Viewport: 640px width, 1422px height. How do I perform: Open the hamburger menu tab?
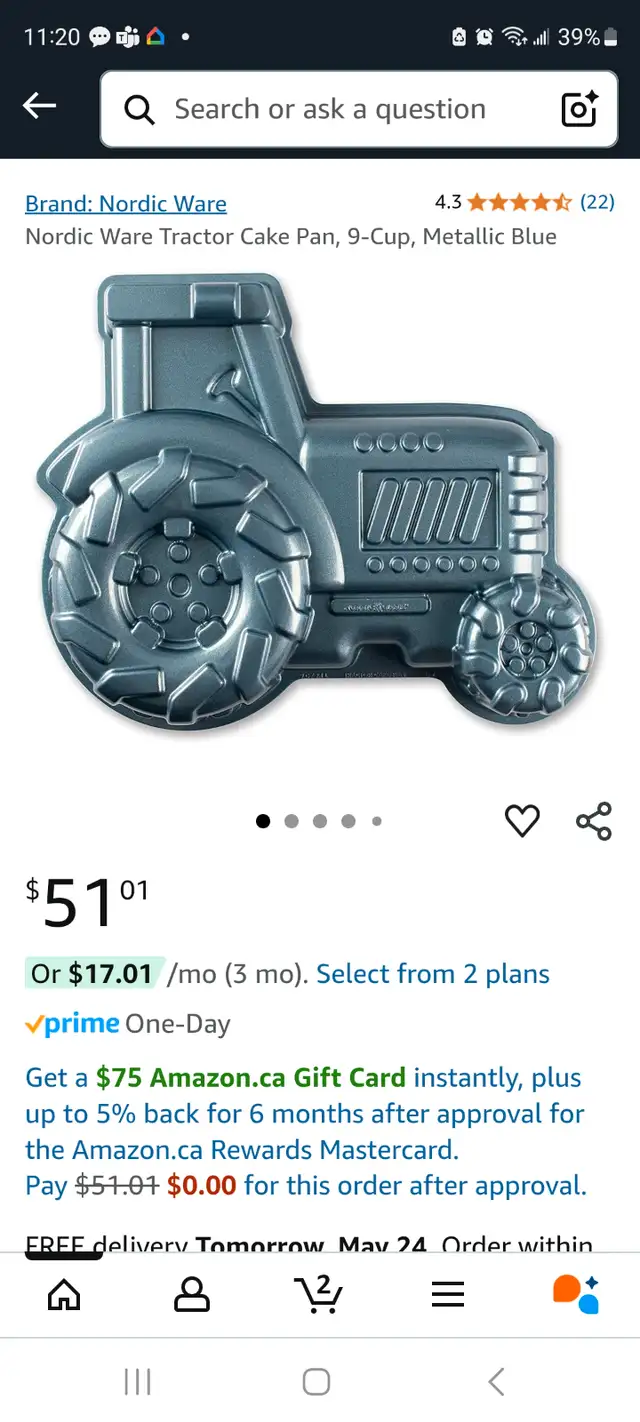click(448, 1295)
